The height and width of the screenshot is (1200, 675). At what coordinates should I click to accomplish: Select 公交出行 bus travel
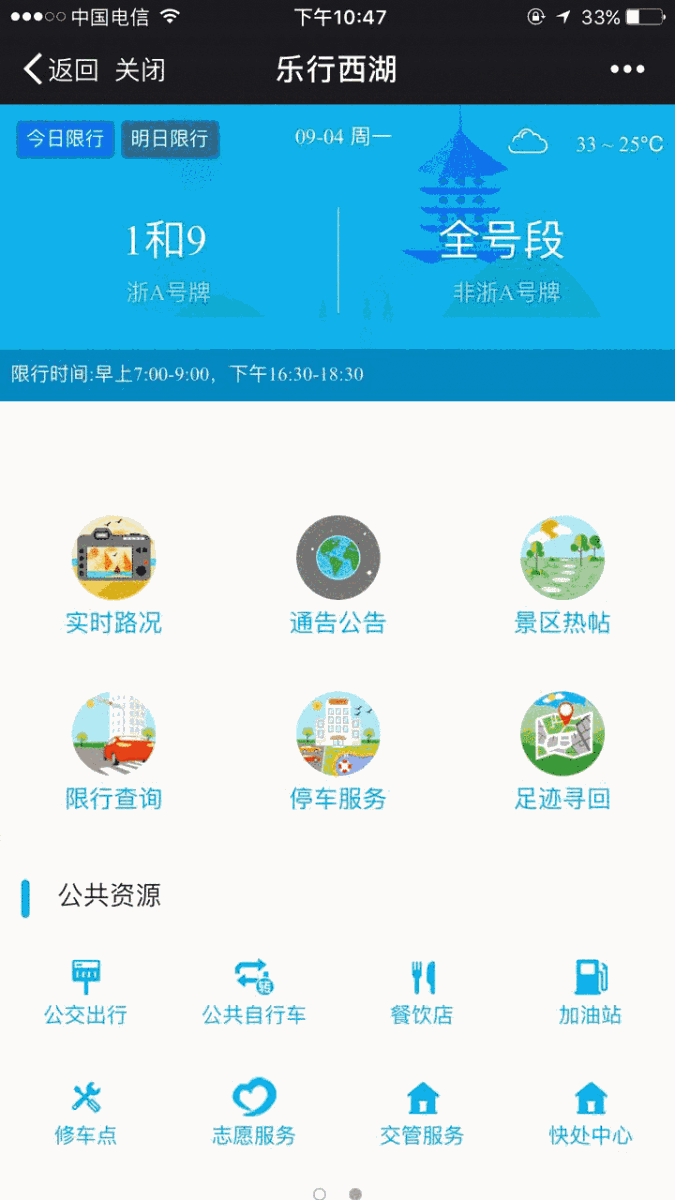click(x=86, y=992)
